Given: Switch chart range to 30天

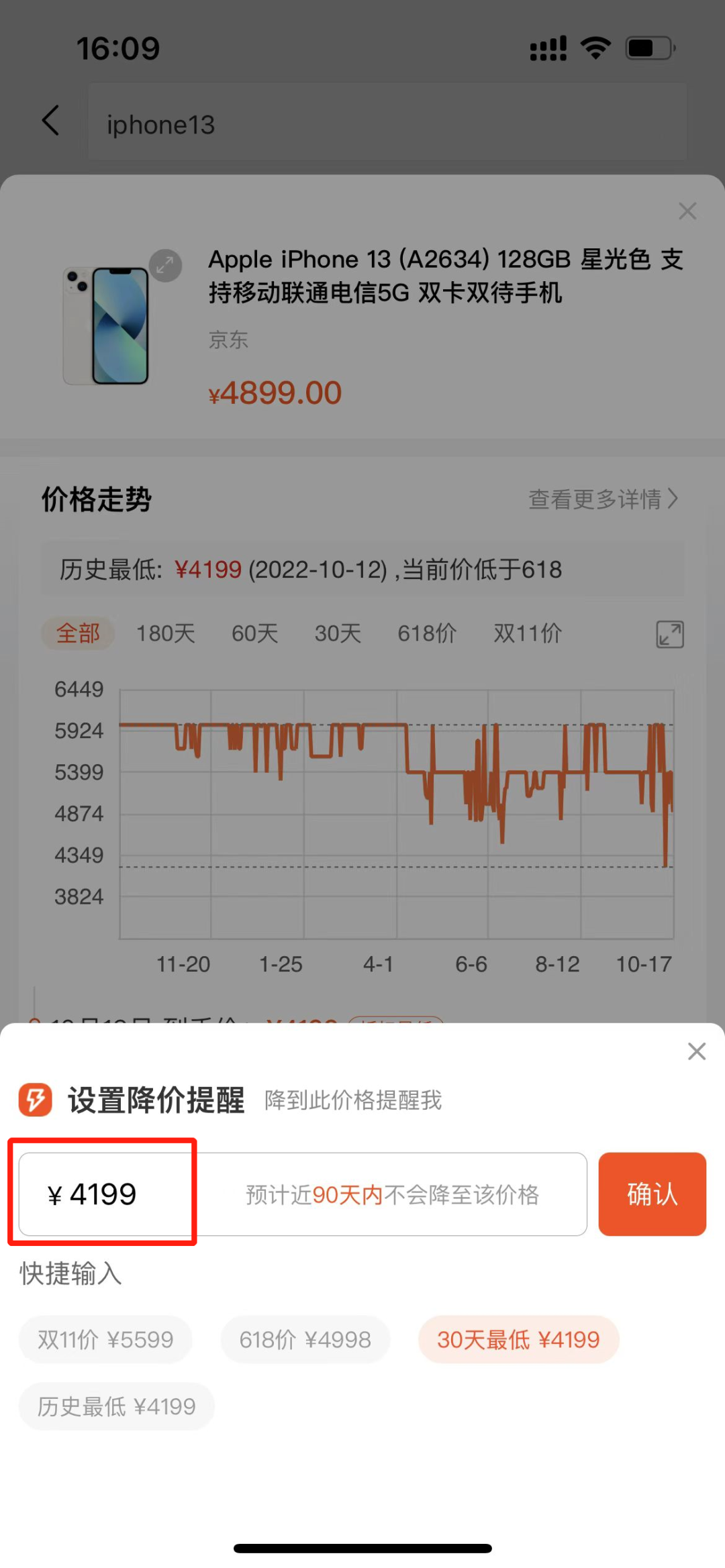Looking at the screenshot, I should click(338, 633).
